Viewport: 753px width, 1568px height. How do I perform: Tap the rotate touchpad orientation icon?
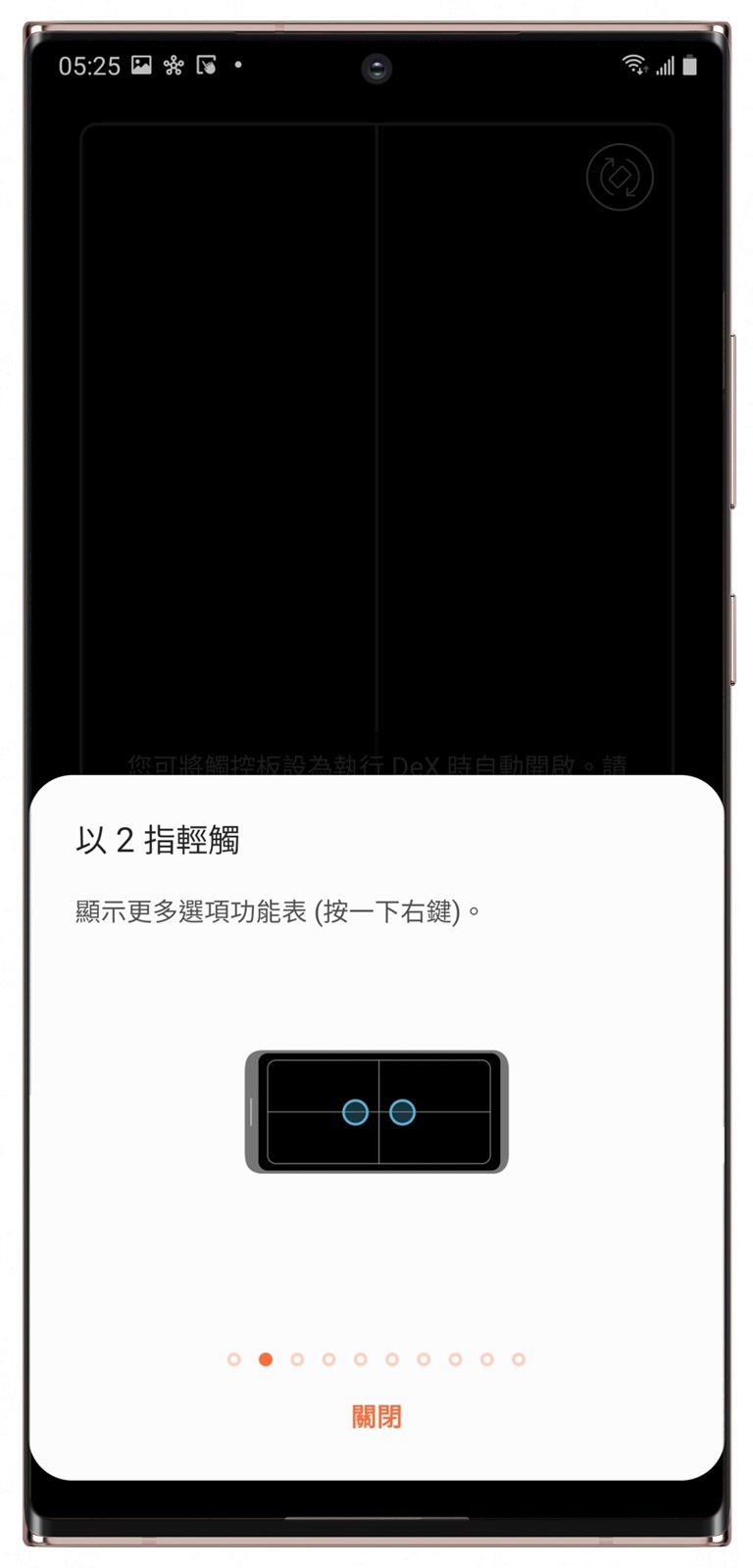[619, 177]
